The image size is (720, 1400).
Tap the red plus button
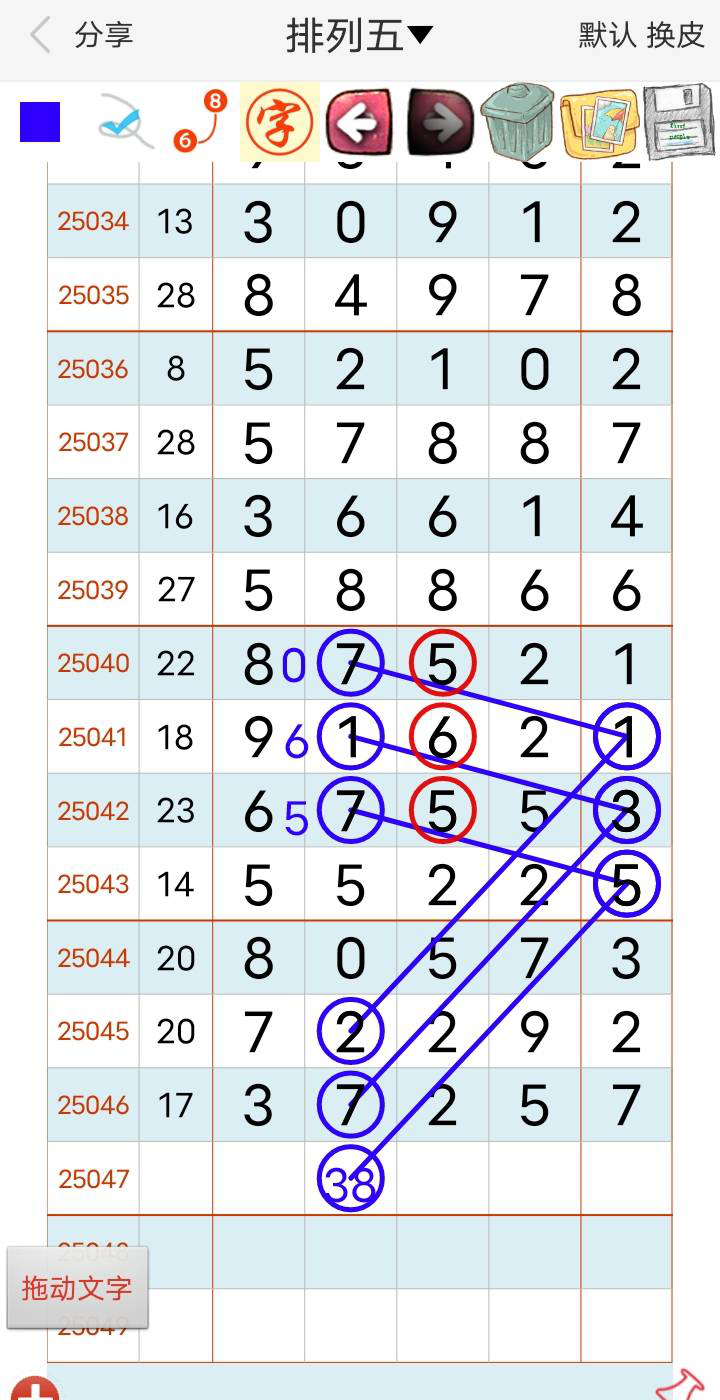[x=35, y=1391]
